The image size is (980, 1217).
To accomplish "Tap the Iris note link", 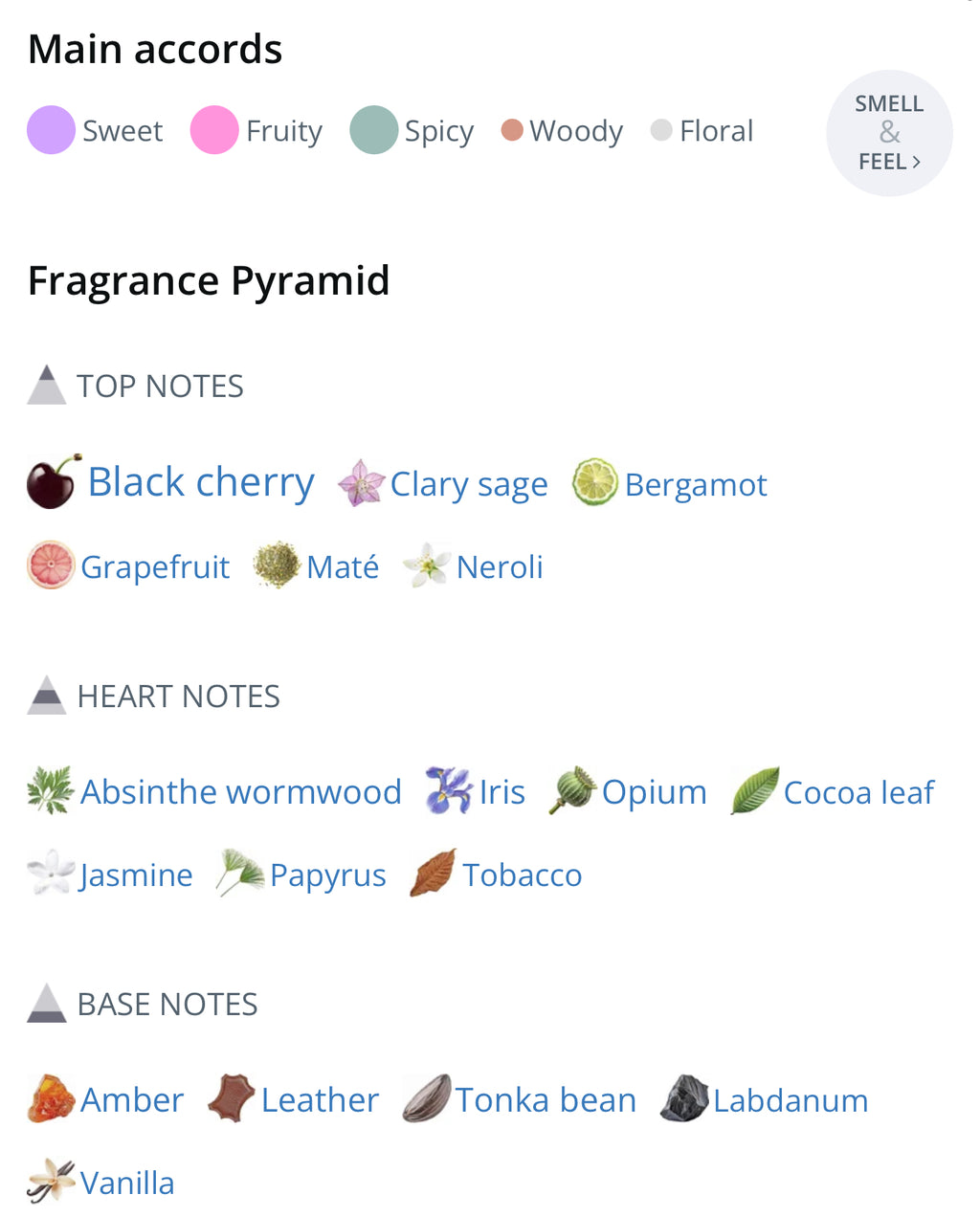I will (x=501, y=792).
